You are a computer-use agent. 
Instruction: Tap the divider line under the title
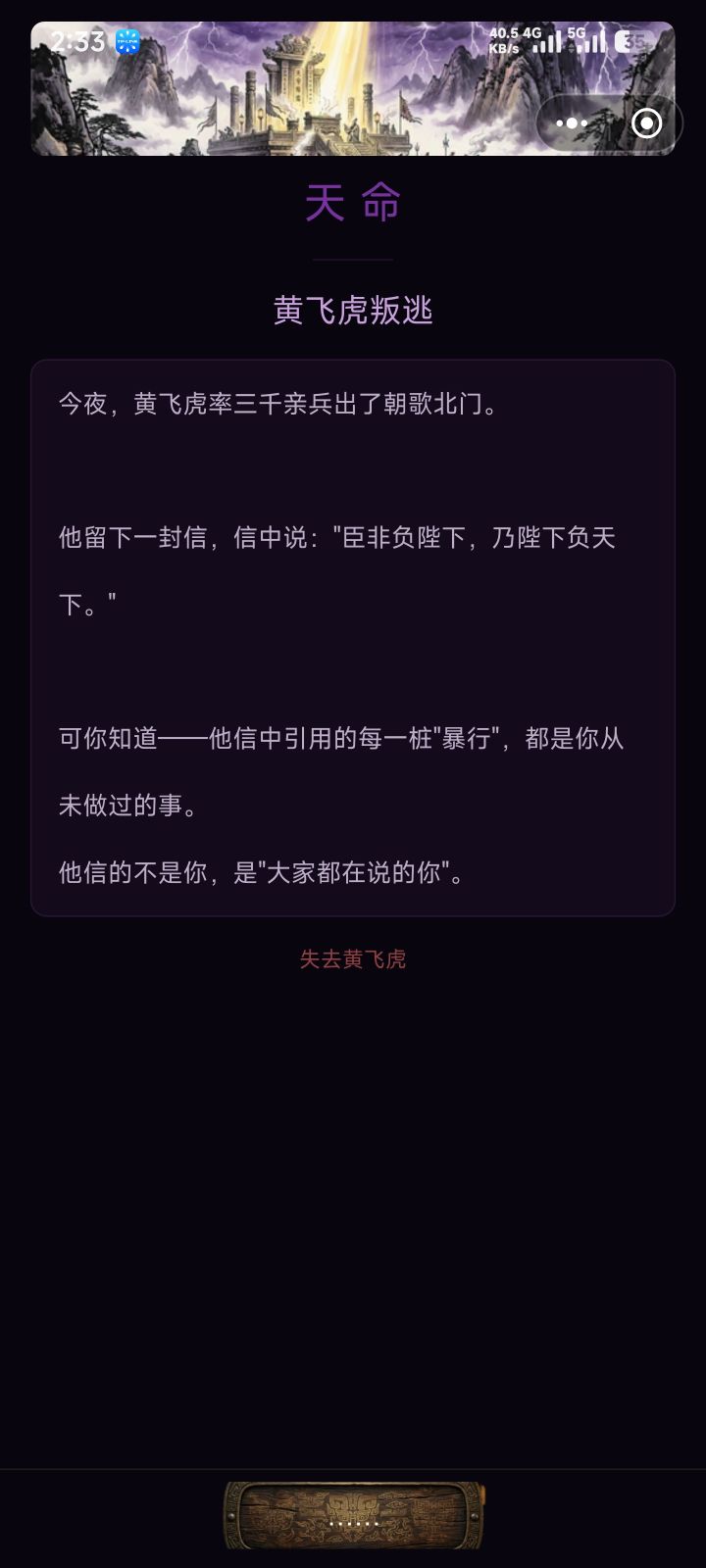point(353,262)
